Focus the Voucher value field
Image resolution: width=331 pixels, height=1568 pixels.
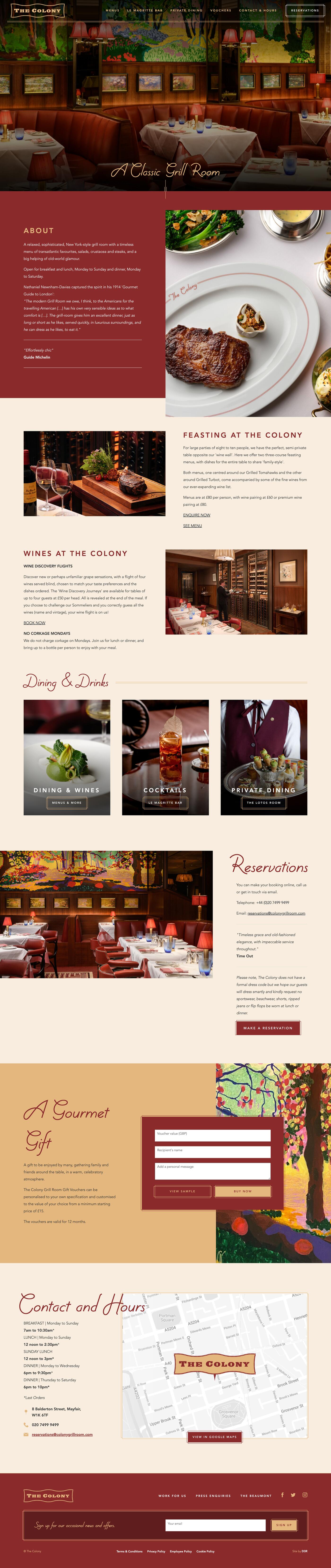212,1135
